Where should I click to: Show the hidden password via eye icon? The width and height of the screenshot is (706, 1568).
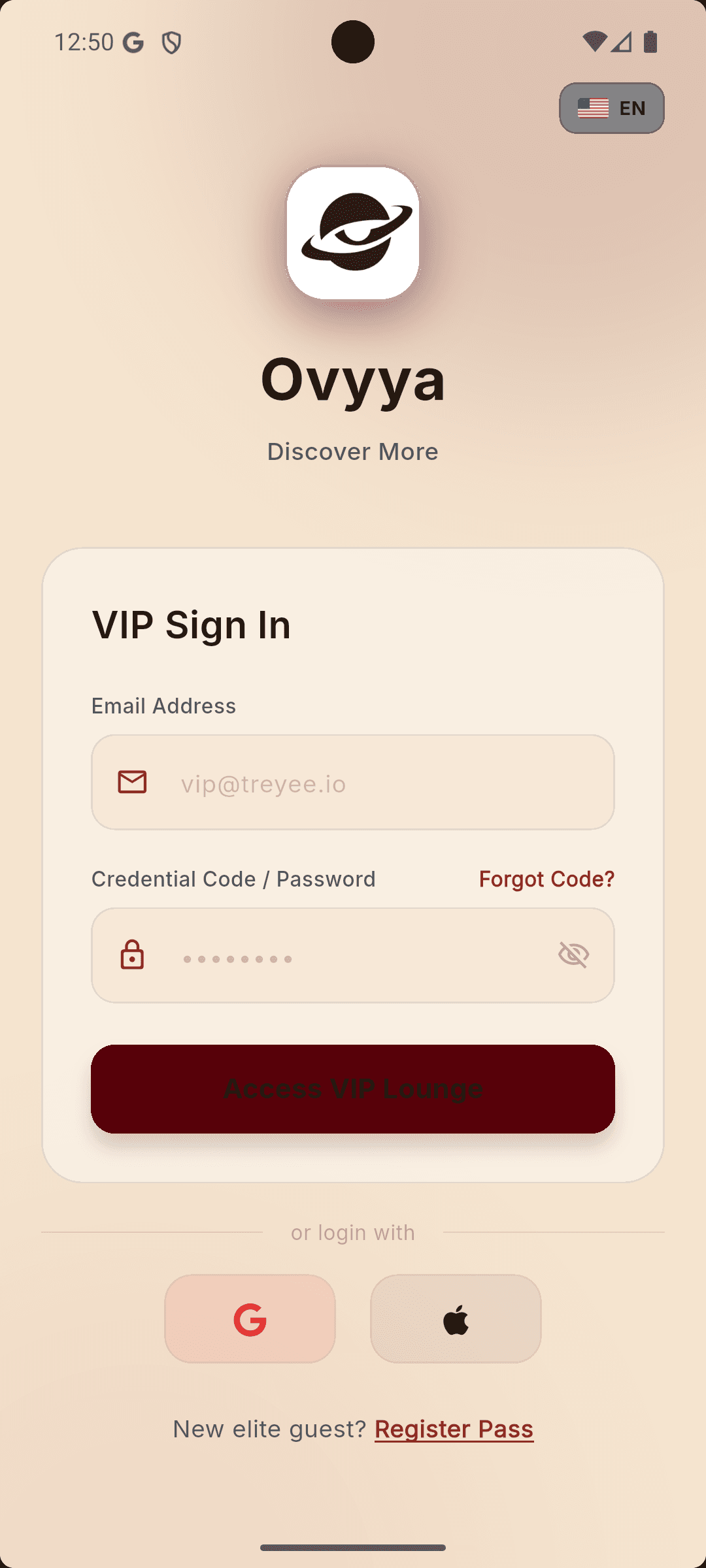pyautogui.click(x=573, y=955)
